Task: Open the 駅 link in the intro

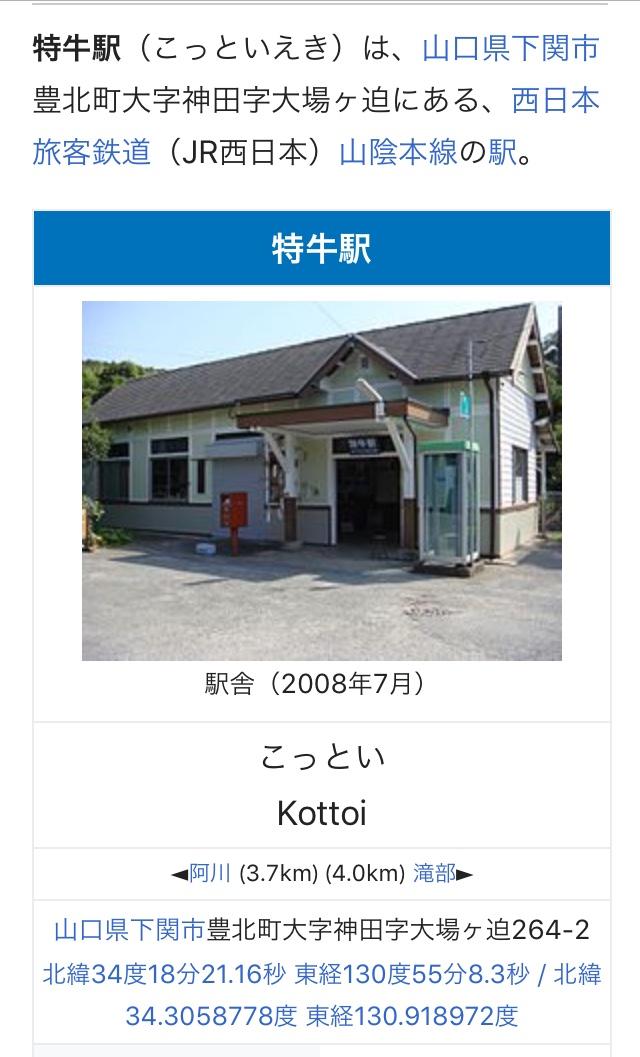Action: (502, 152)
